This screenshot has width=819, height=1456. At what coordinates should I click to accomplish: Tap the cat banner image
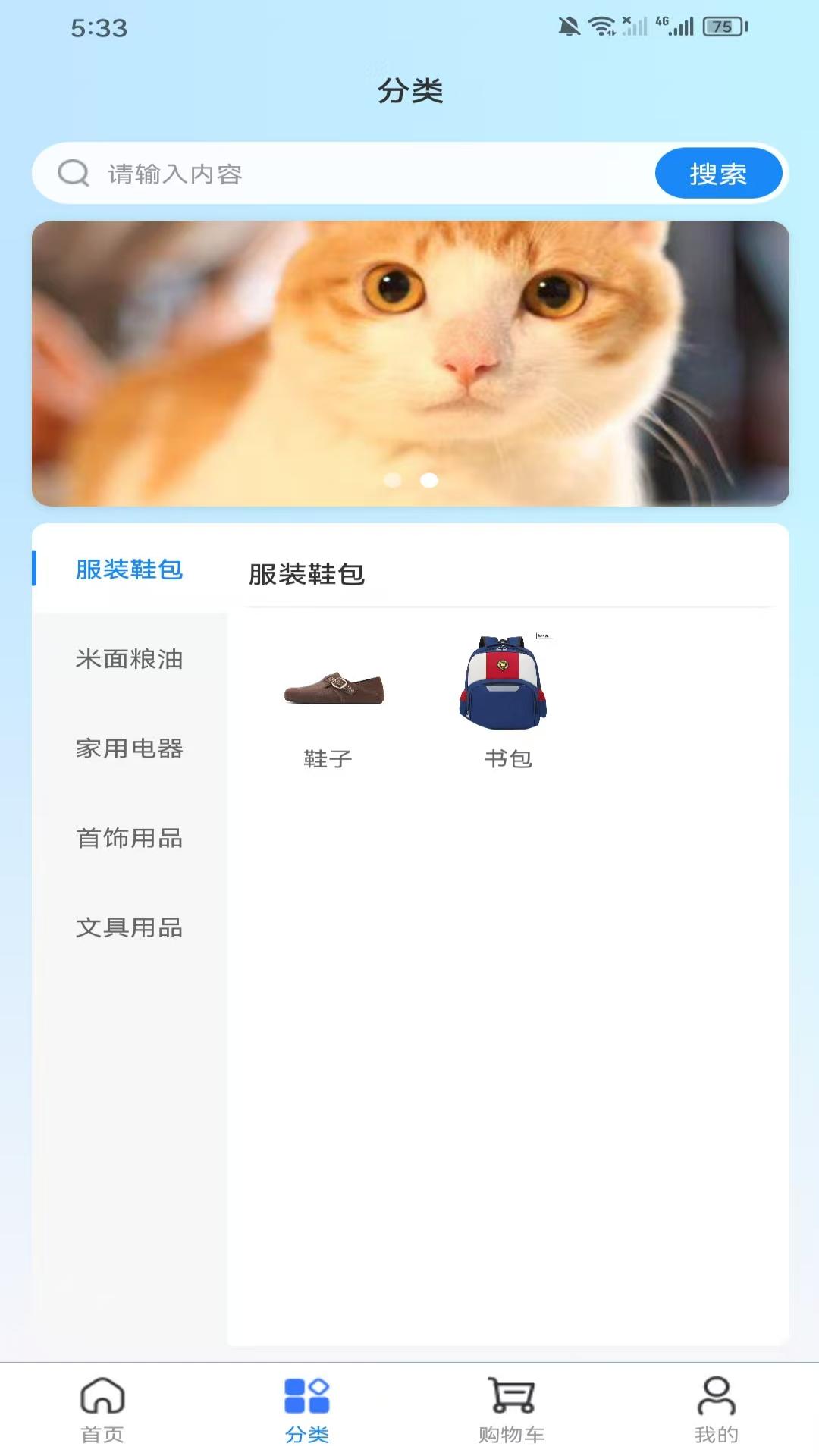pyautogui.click(x=409, y=362)
